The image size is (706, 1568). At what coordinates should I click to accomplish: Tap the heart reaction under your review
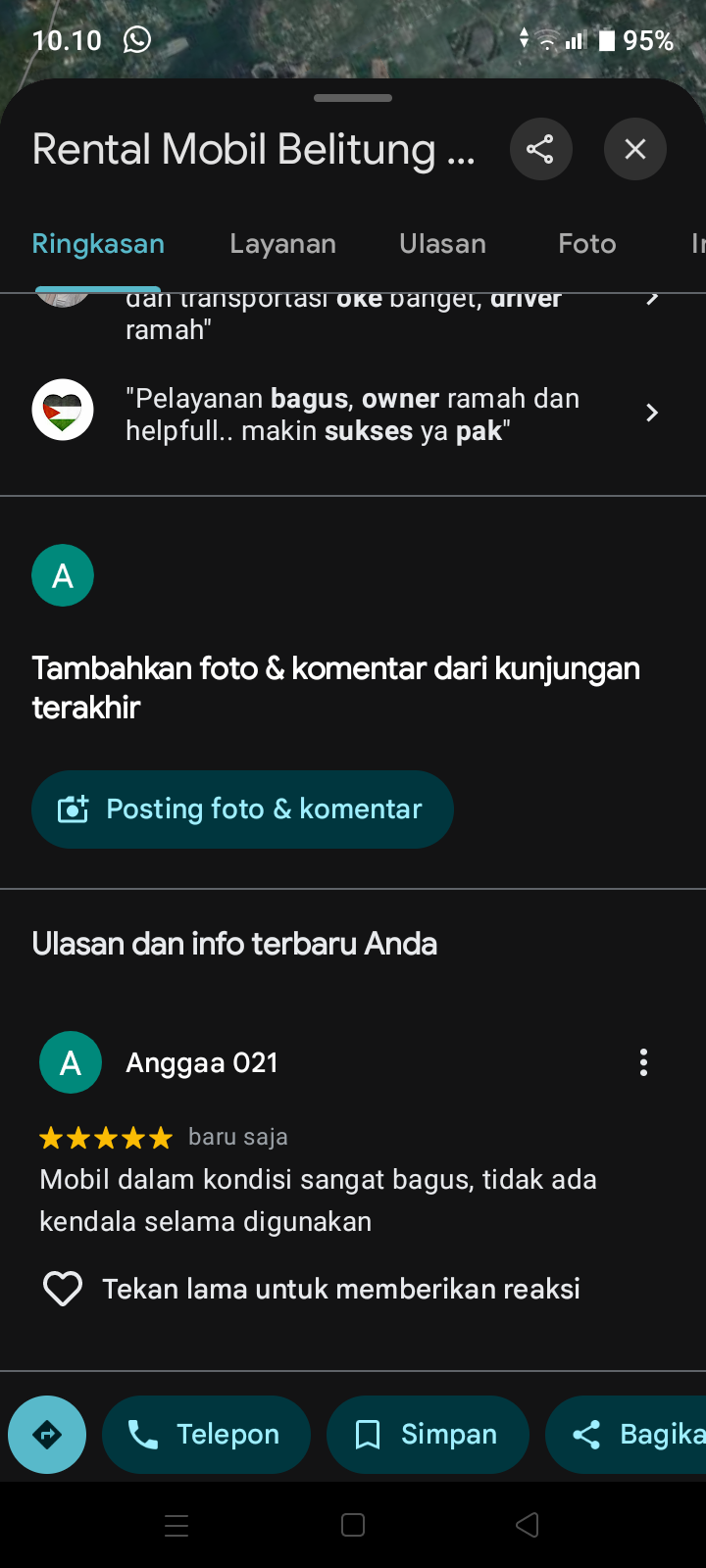pos(63,1289)
